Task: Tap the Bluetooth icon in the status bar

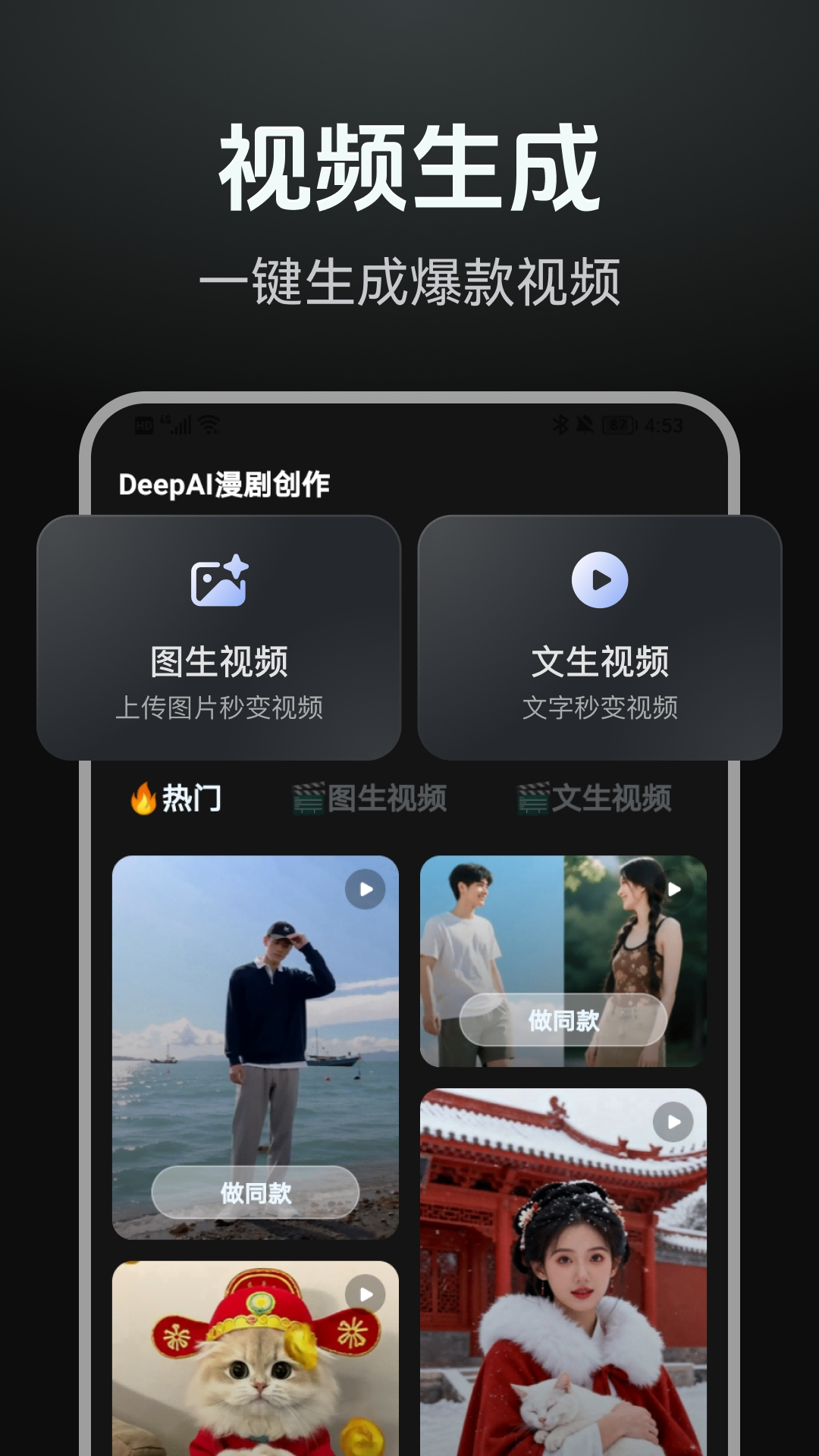Action: pyautogui.click(x=560, y=425)
